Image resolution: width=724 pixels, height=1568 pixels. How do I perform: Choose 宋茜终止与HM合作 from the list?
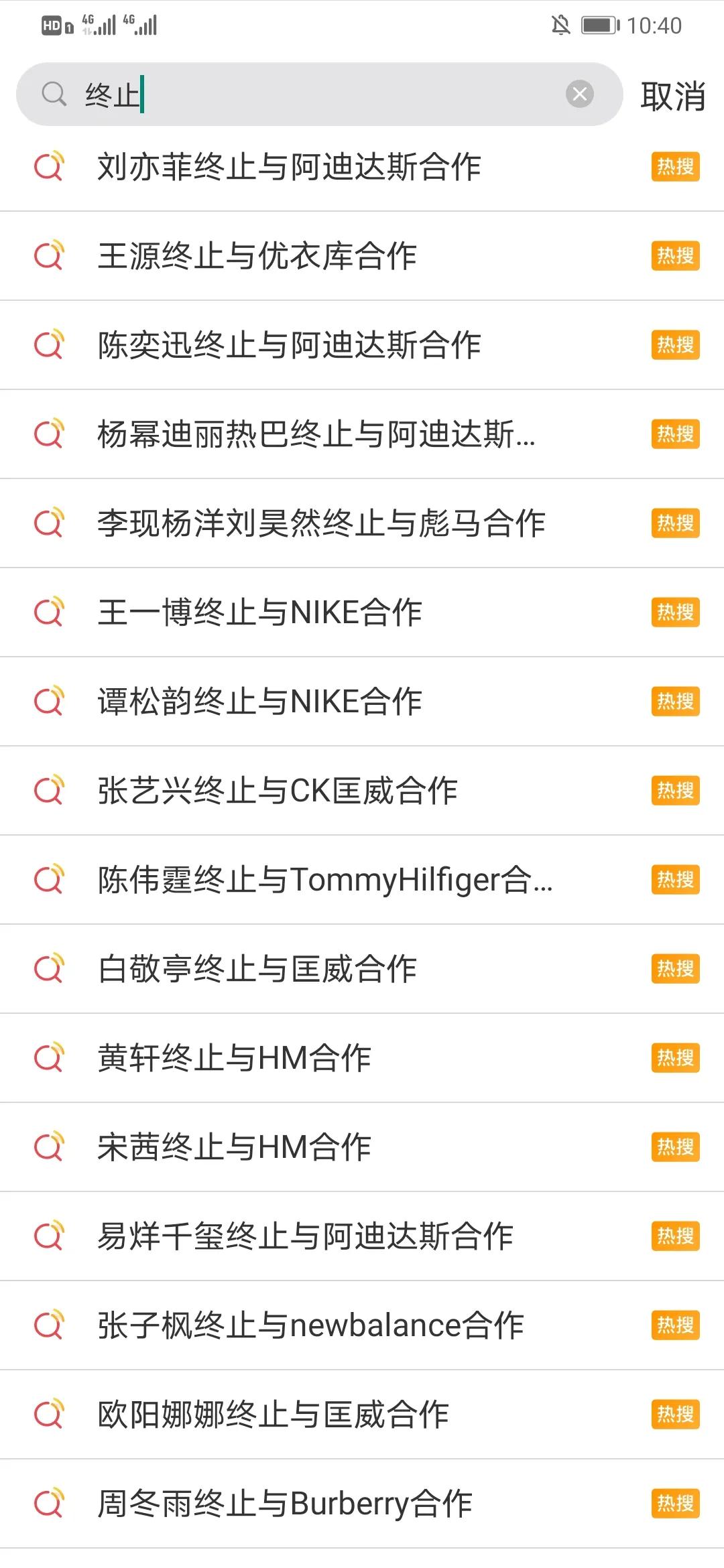235,1147
